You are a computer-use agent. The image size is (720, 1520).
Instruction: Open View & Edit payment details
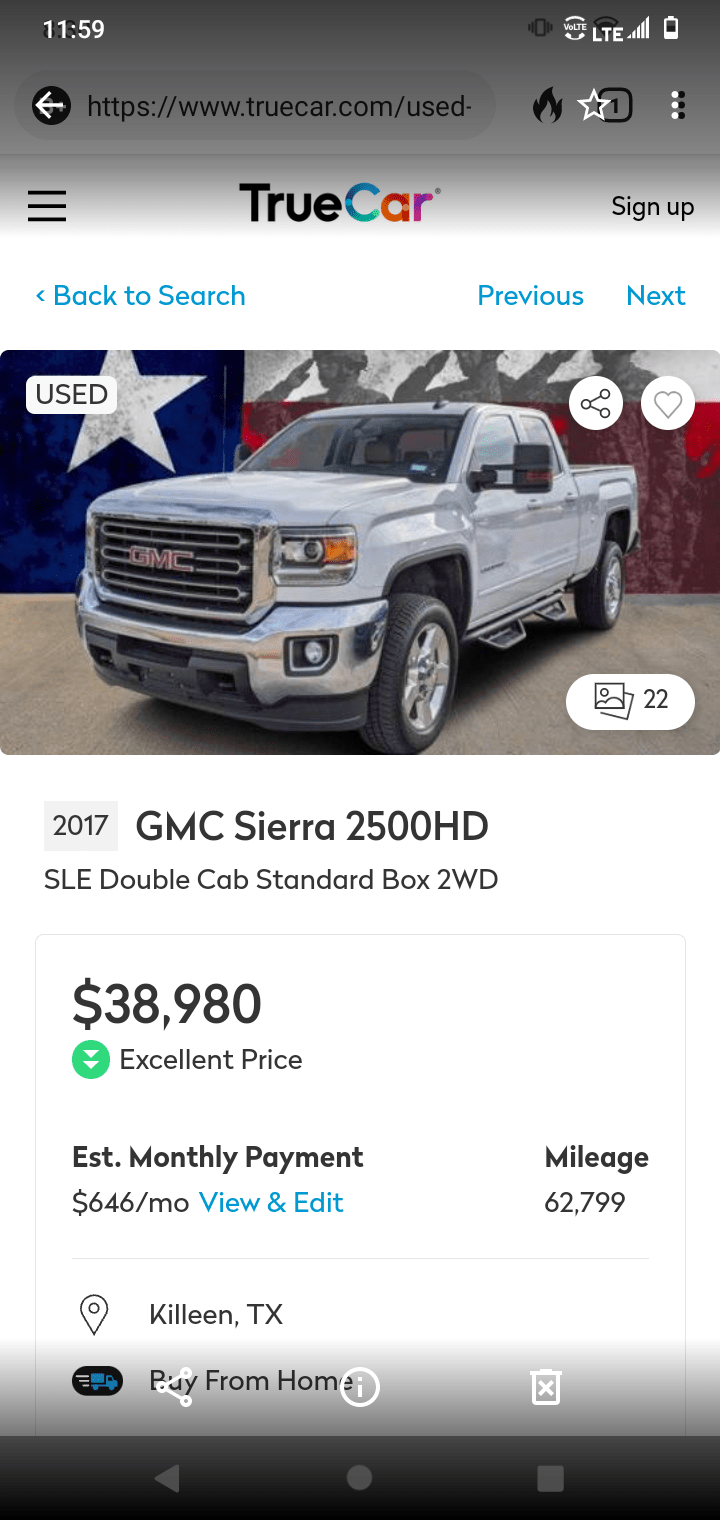point(272,1202)
